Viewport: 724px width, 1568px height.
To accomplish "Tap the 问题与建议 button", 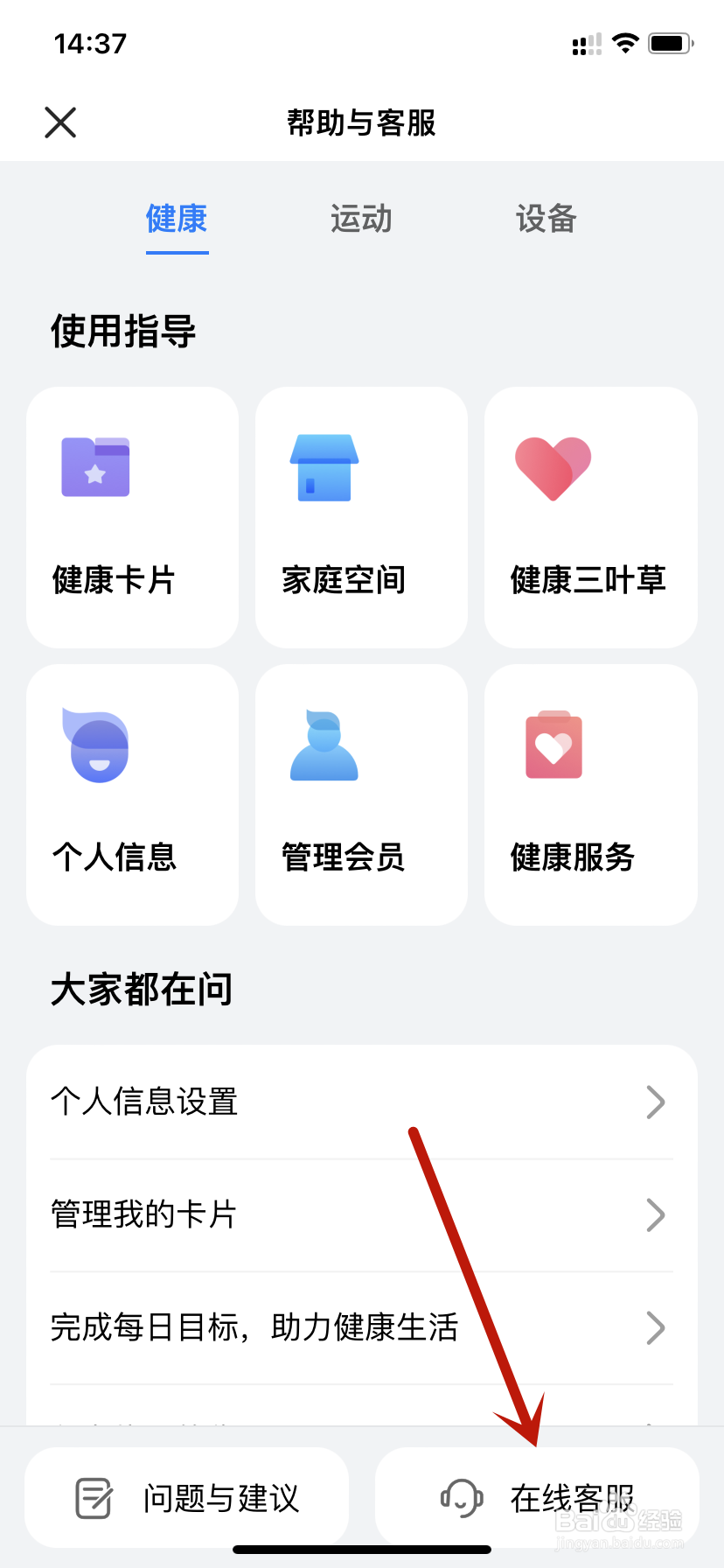I will tap(187, 1498).
